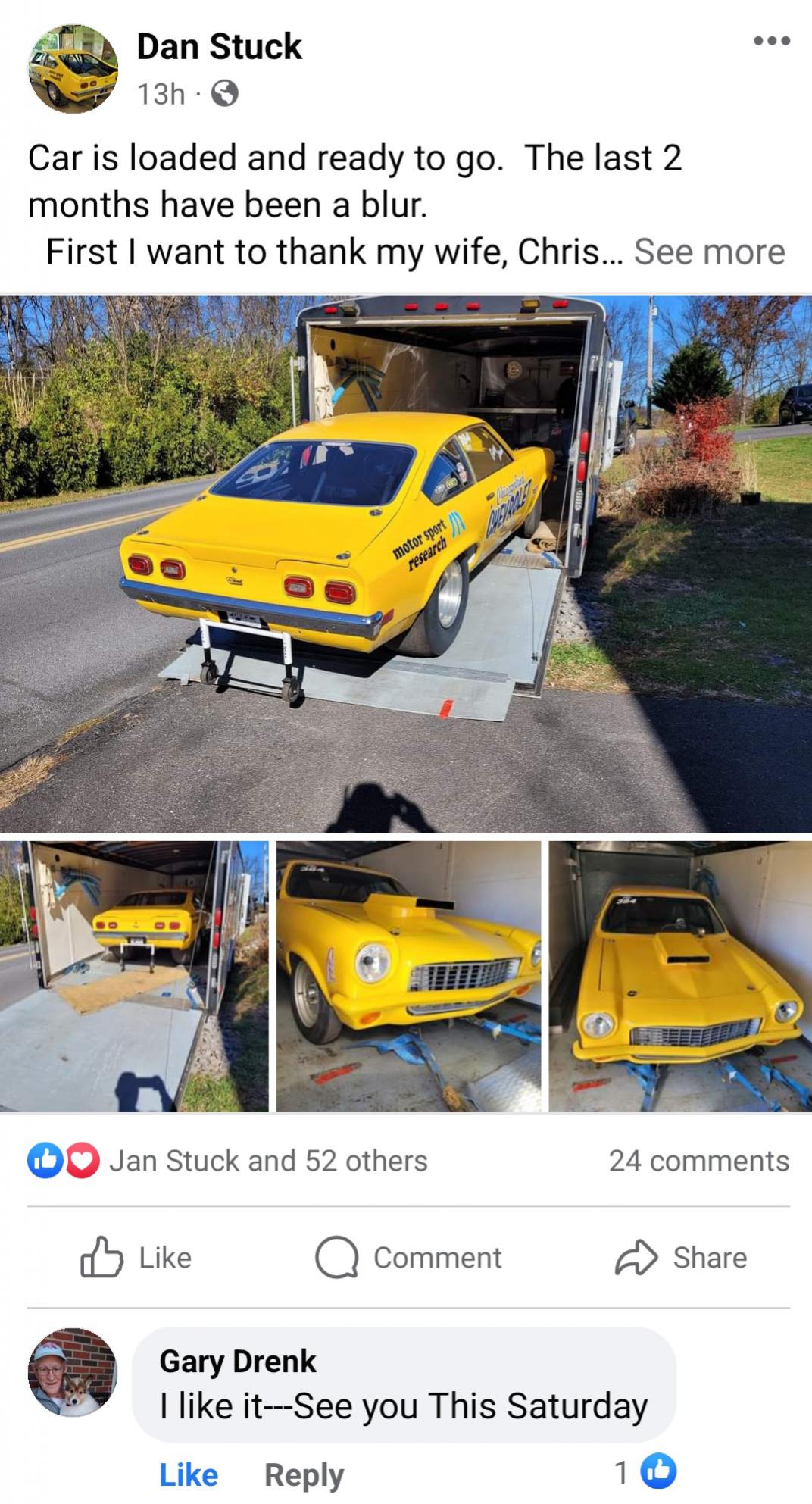Comment on Dan Stuck's post
The height and width of the screenshot is (1504, 812).
[x=409, y=1258]
